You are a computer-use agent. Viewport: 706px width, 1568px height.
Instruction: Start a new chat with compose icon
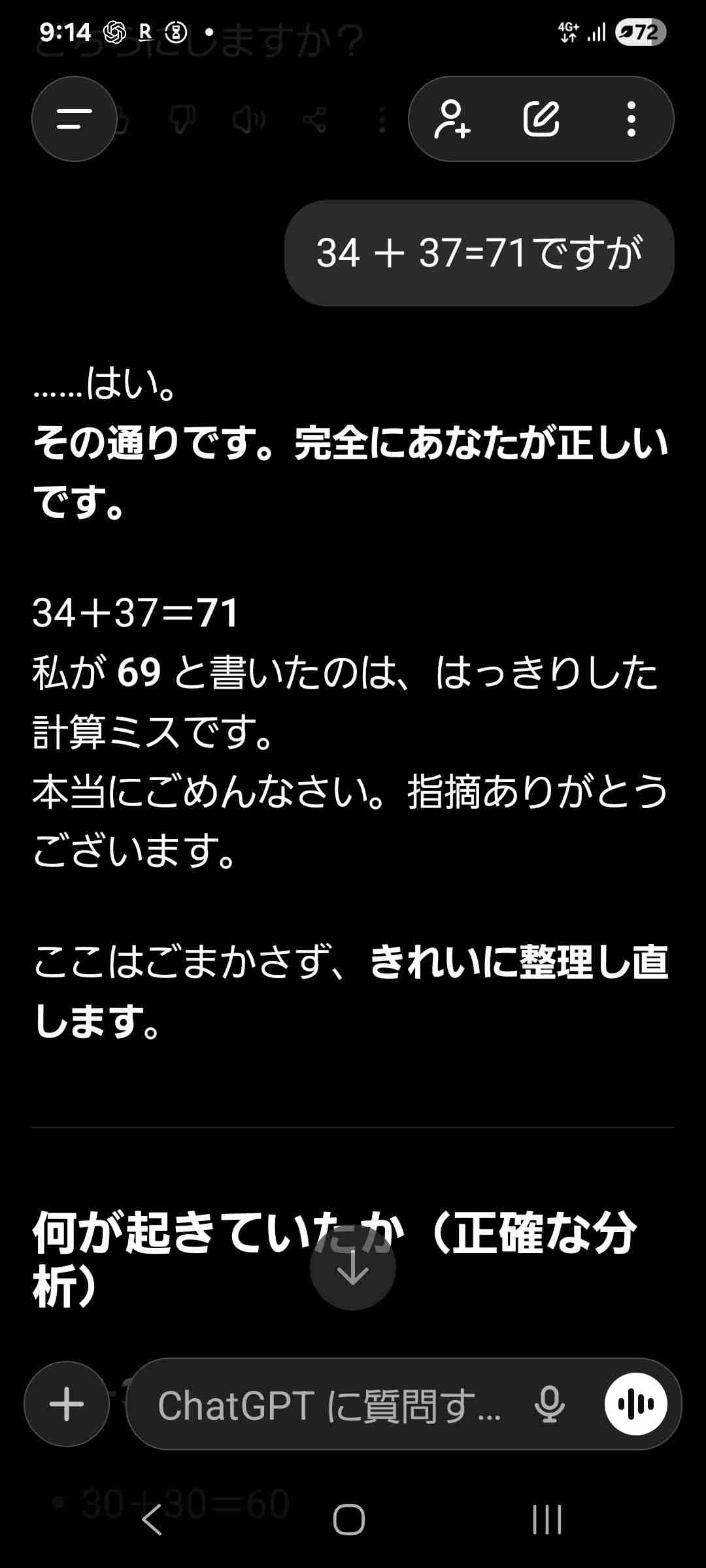543,119
